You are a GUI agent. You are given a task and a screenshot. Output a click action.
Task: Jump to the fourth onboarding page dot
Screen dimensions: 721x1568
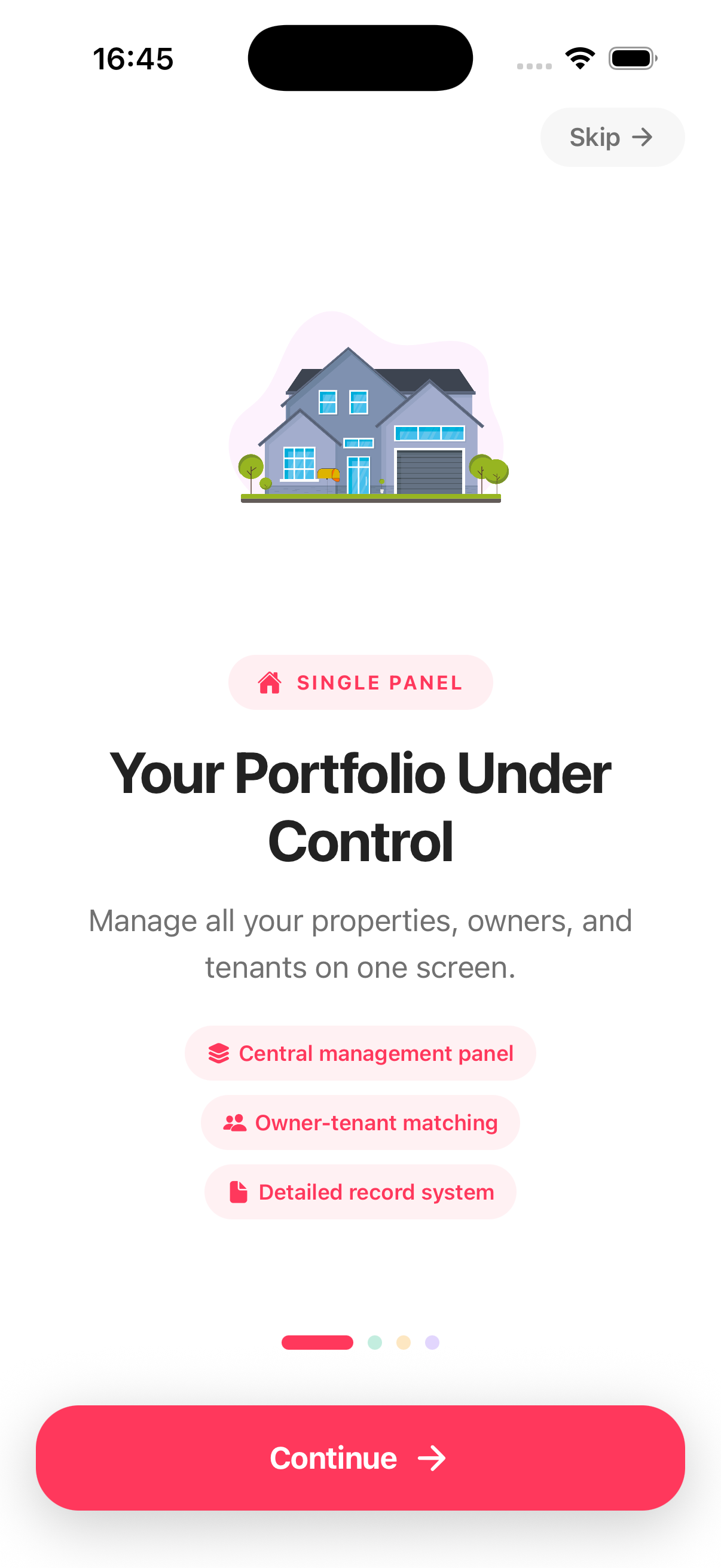pyautogui.click(x=432, y=1342)
